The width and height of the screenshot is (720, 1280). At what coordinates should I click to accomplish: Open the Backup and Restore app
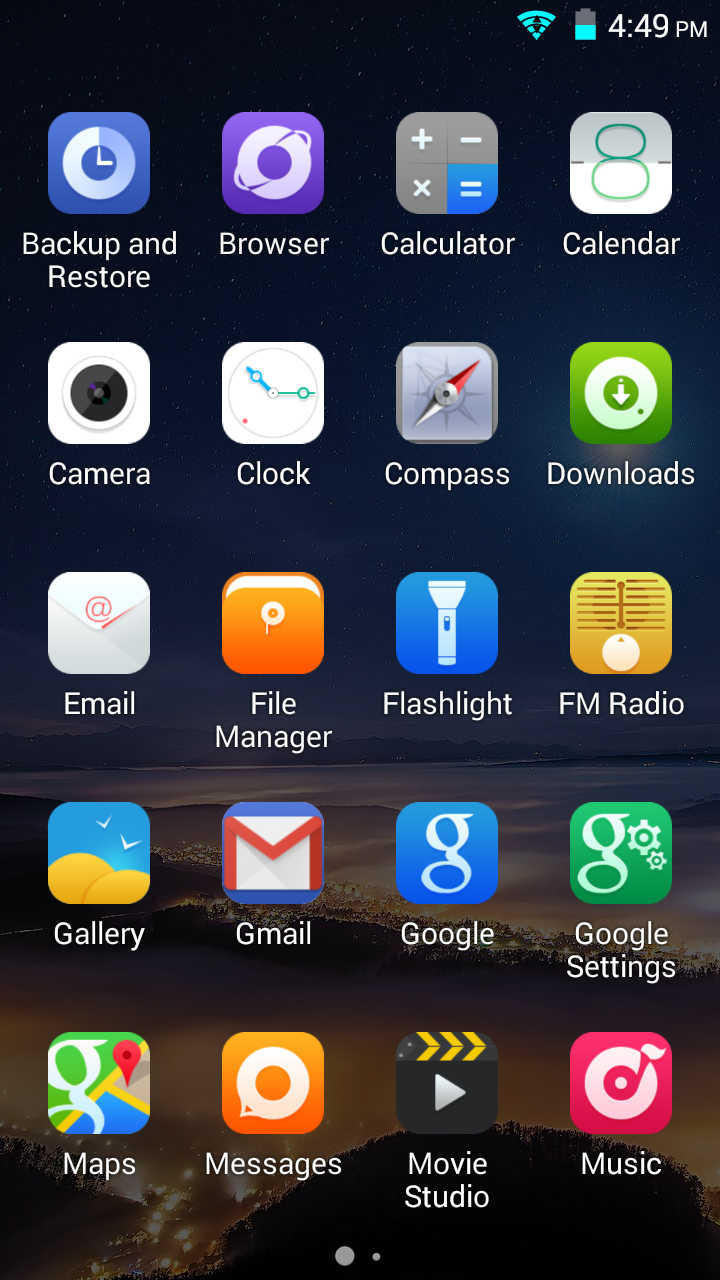99,163
